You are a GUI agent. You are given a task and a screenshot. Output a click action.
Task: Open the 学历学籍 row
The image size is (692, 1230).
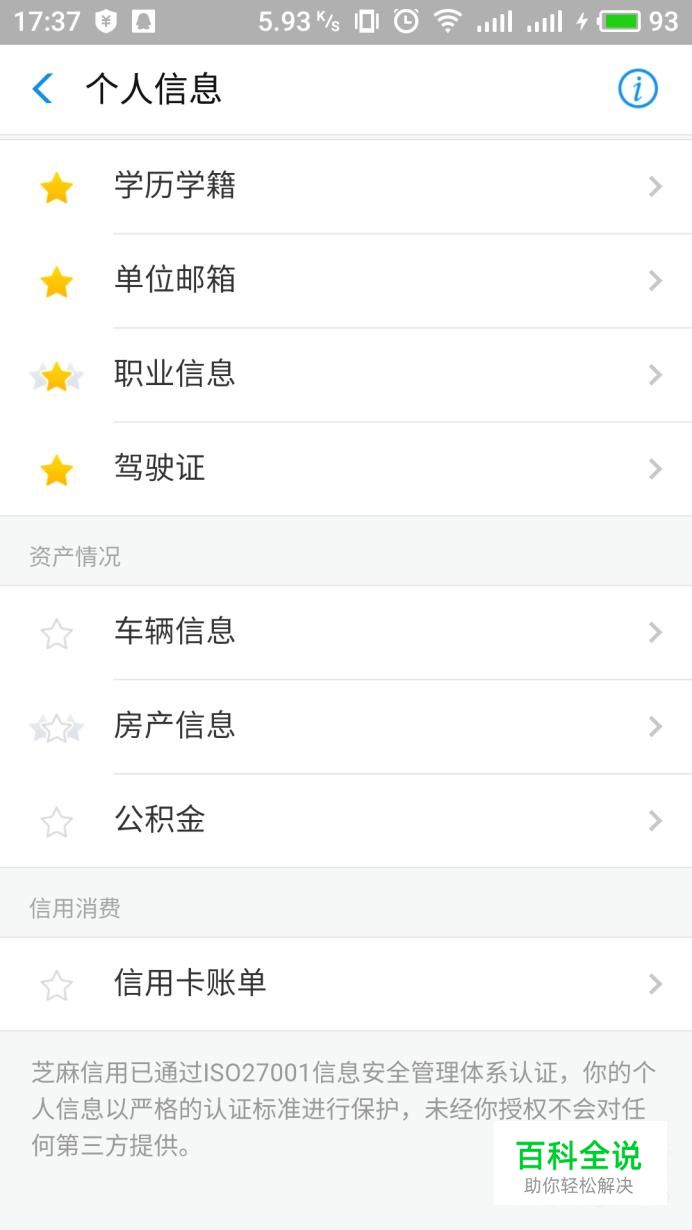coord(346,187)
